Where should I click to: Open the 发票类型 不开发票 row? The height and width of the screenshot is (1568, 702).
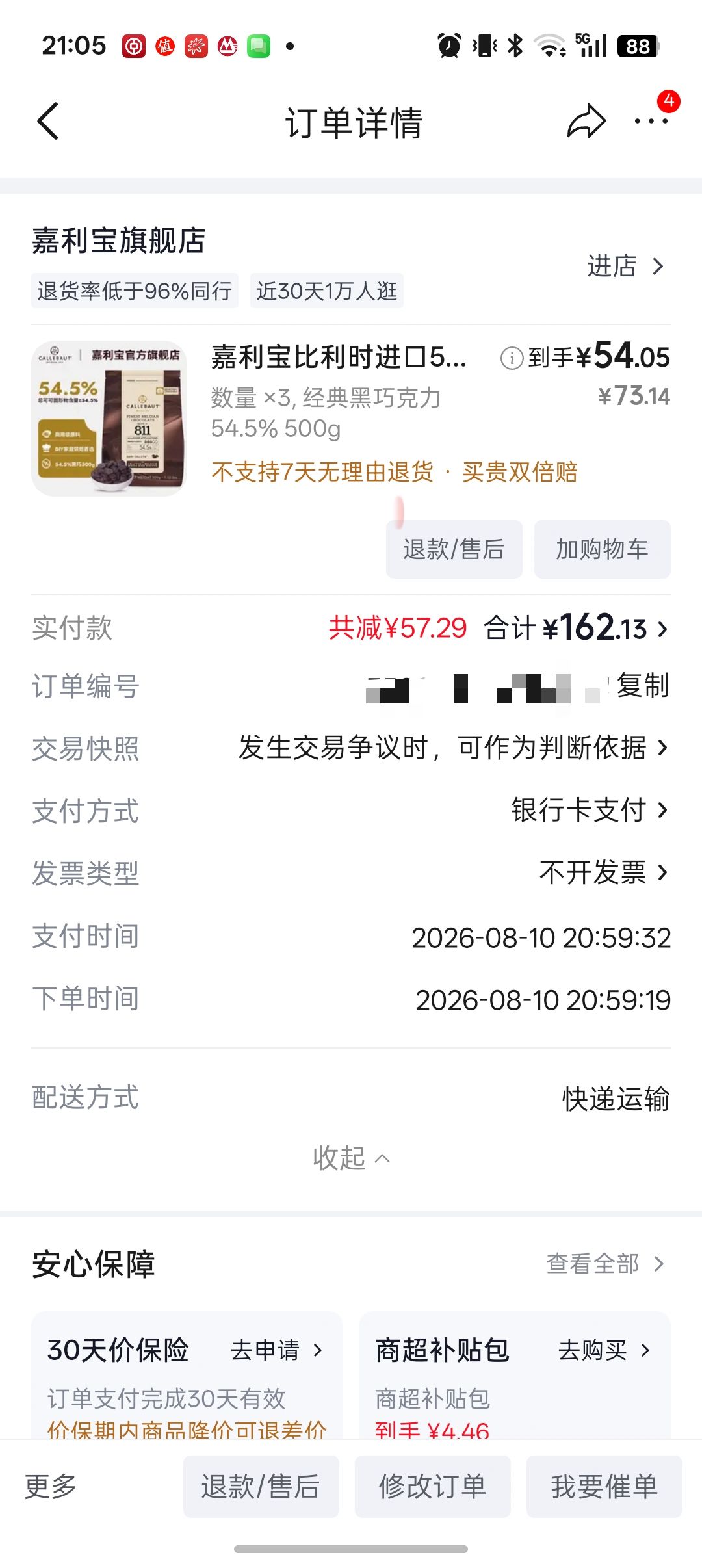click(x=351, y=873)
